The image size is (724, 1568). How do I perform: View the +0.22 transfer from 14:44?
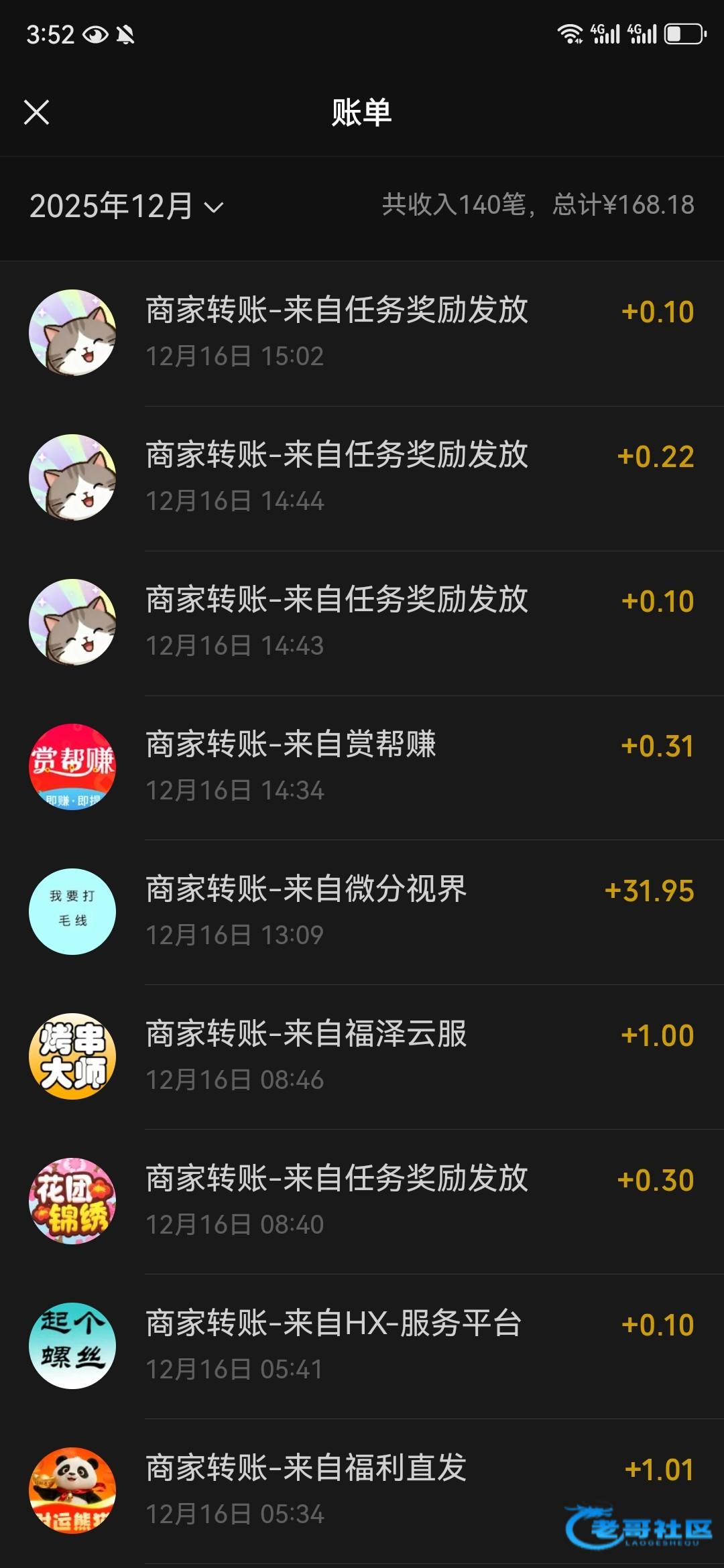pyautogui.click(x=362, y=478)
